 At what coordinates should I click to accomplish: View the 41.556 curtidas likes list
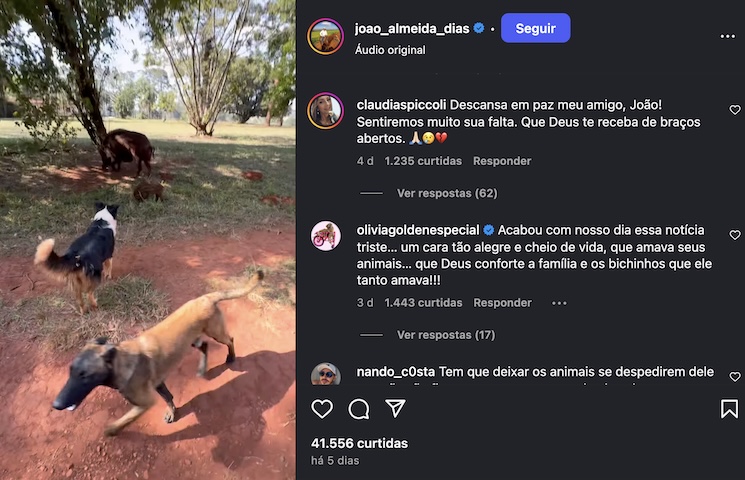pyautogui.click(x=360, y=443)
